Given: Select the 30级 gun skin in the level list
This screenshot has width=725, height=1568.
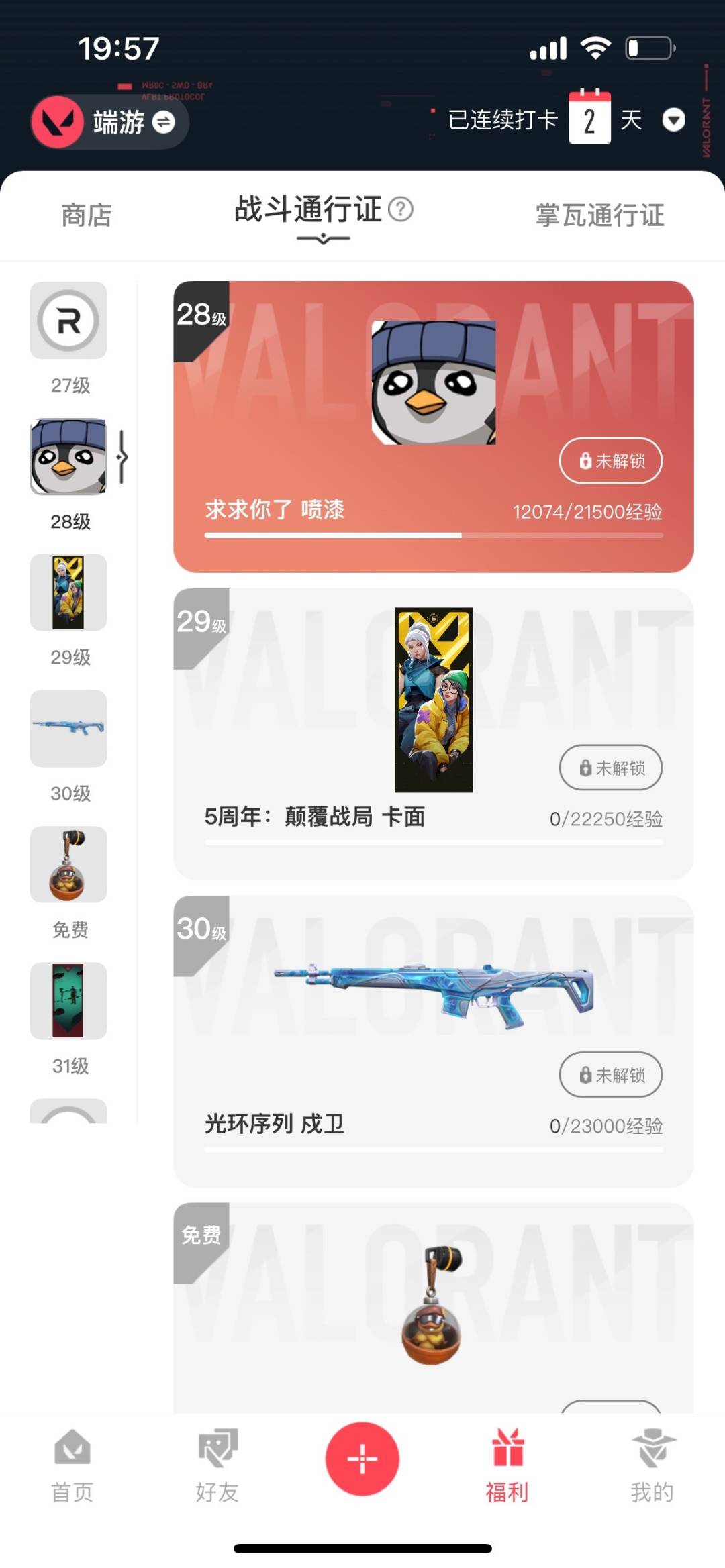Looking at the screenshot, I should click(68, 728).
